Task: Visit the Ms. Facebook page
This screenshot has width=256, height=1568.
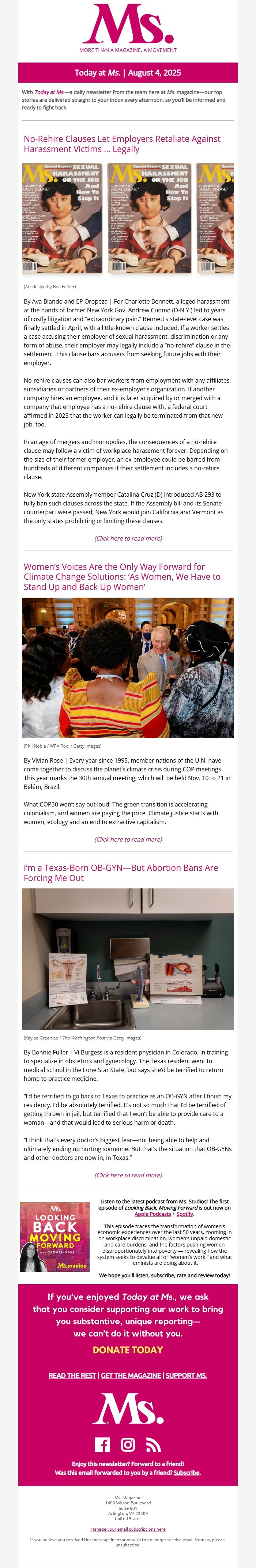Action: (102, 1444)
